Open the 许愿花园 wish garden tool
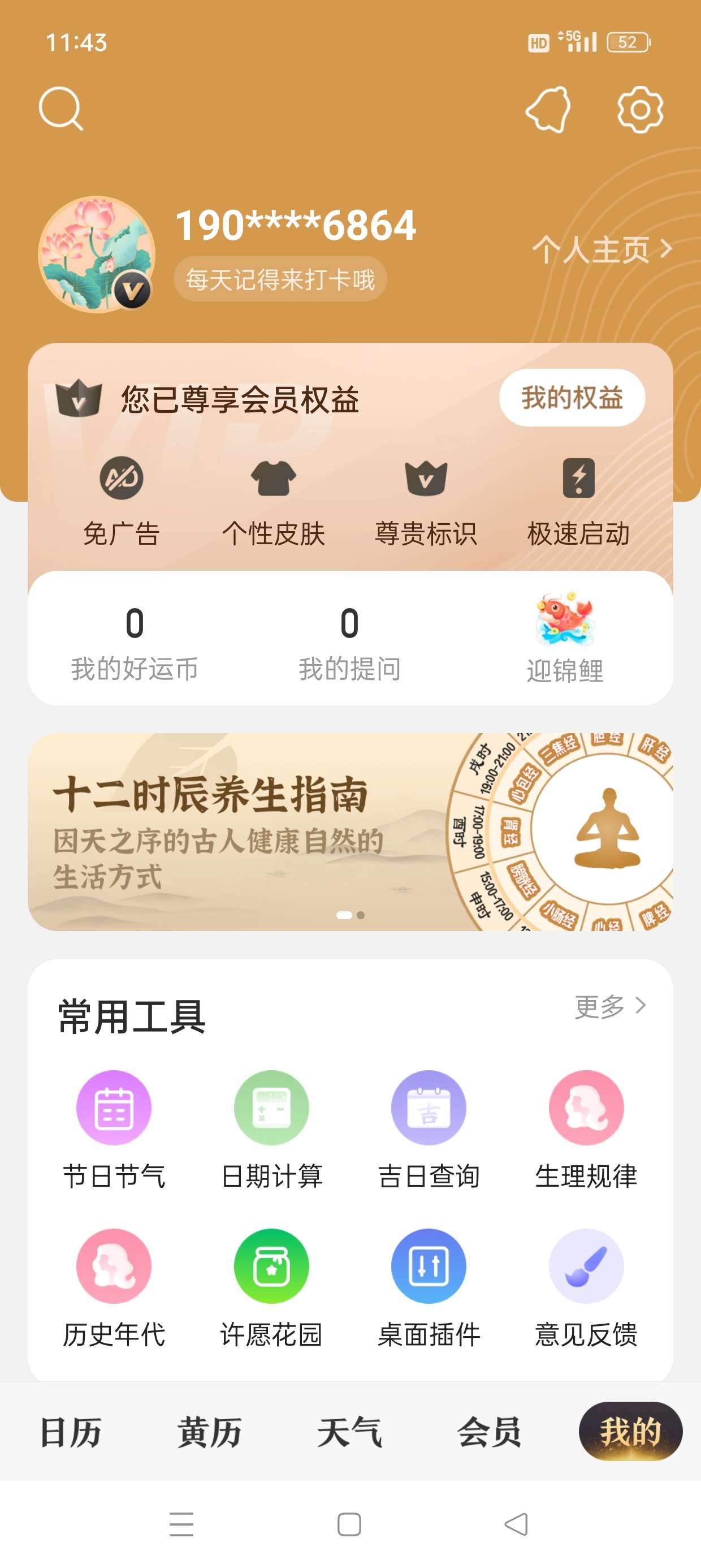Image resolution: width=701 pixels, height=1568 pixels. click(271, 1266)
